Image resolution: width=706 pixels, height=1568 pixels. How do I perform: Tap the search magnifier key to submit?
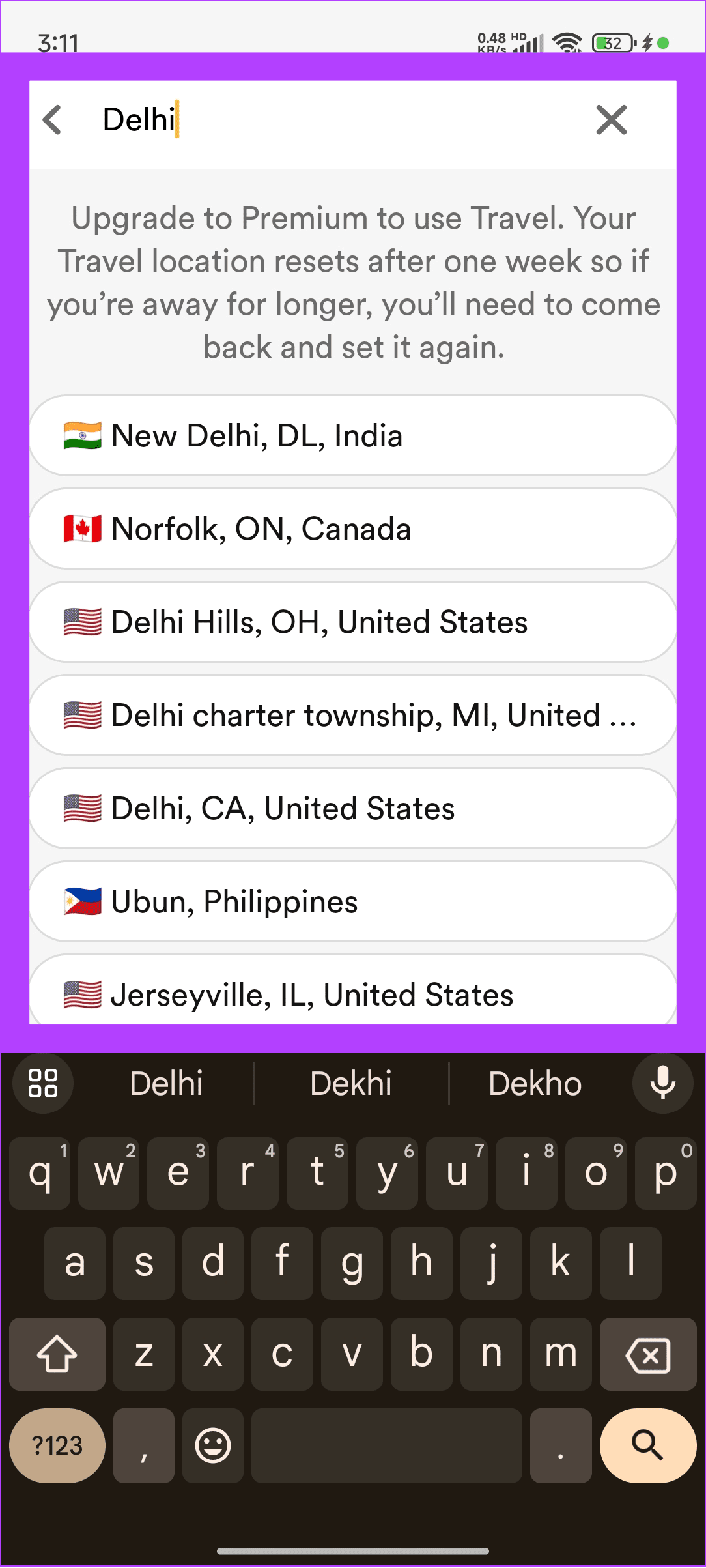point(648,1445)
